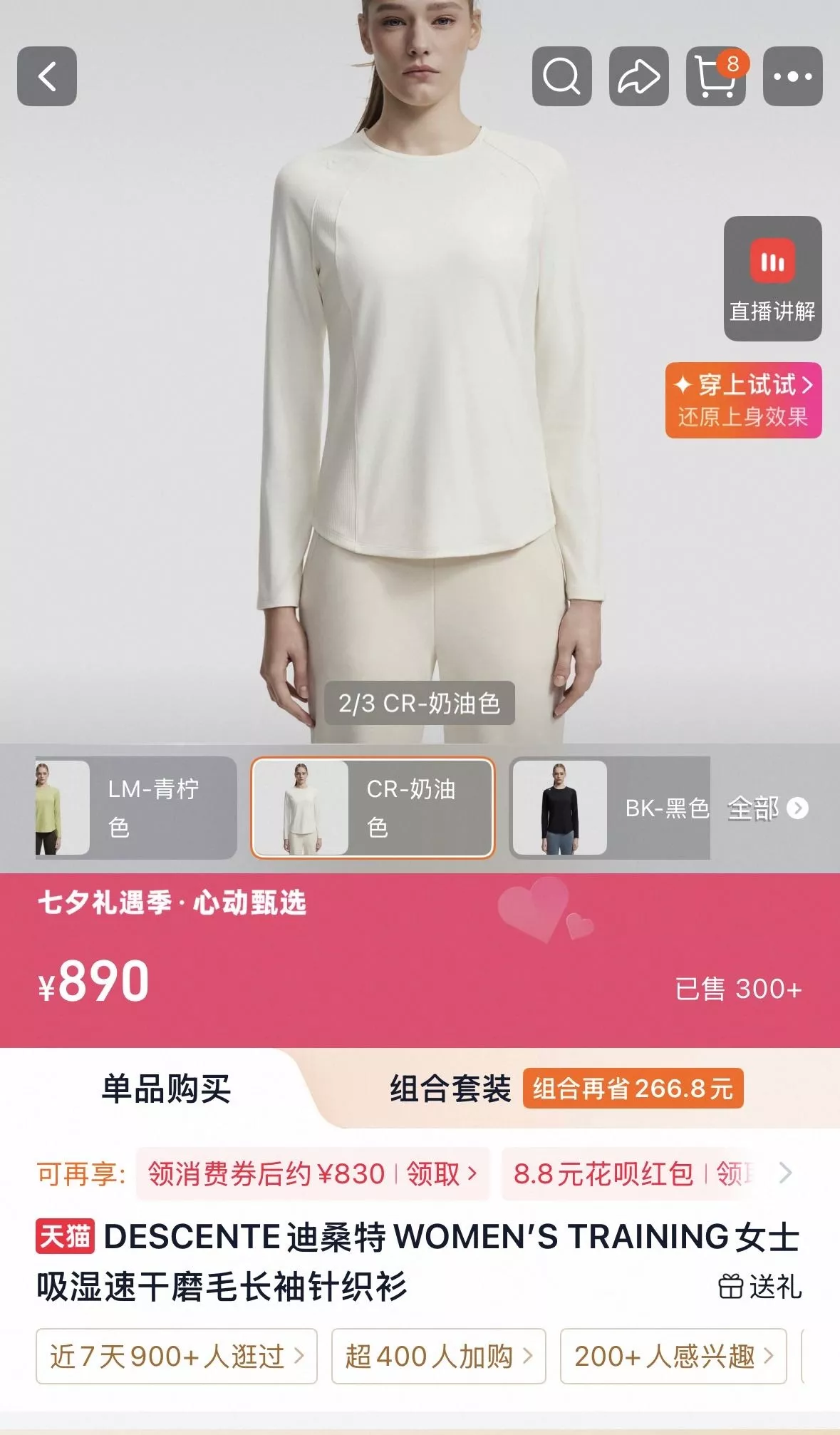Open the search icon

click(561, 76)
